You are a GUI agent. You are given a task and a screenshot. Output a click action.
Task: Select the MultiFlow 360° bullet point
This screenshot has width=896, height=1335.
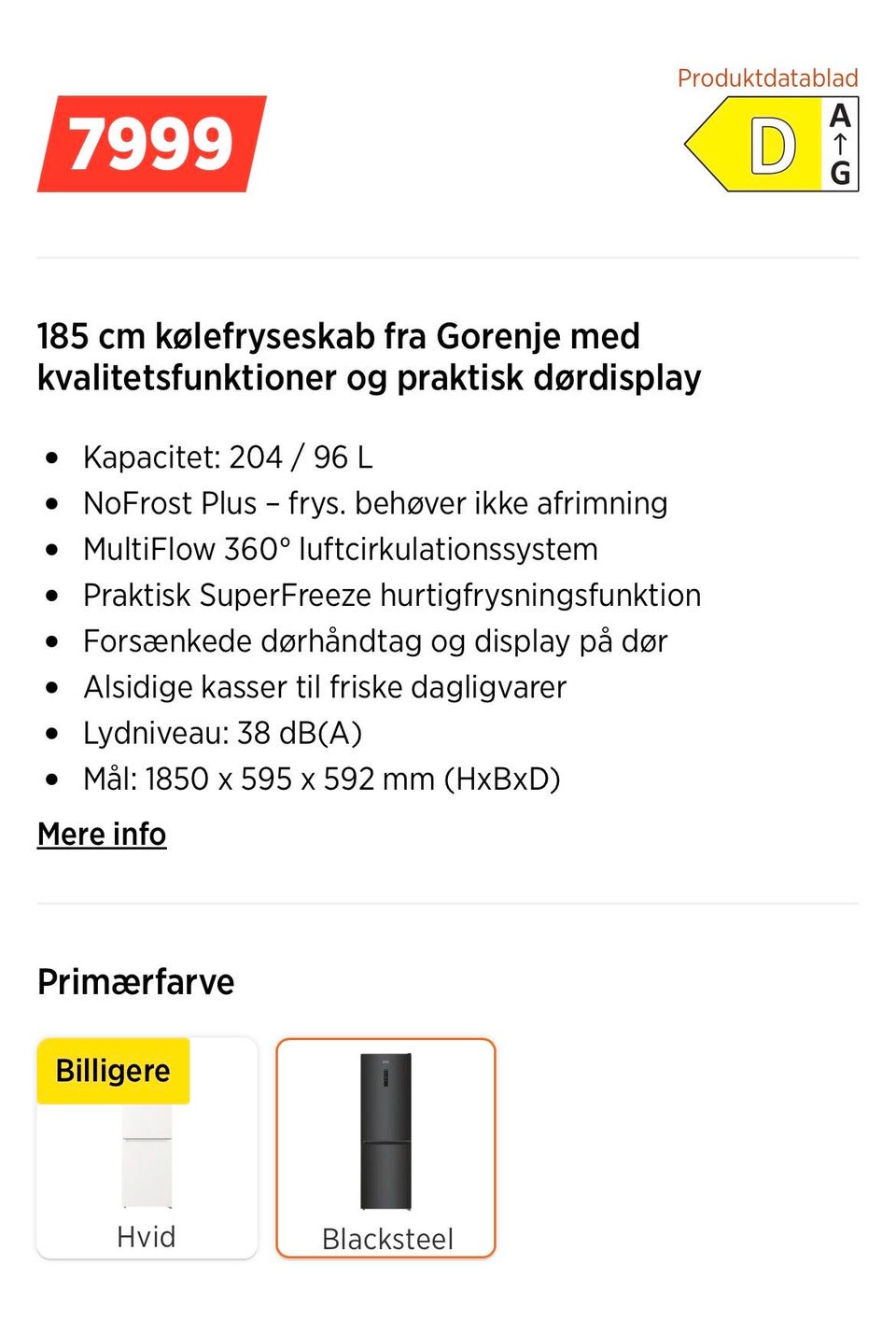point(341,549)
